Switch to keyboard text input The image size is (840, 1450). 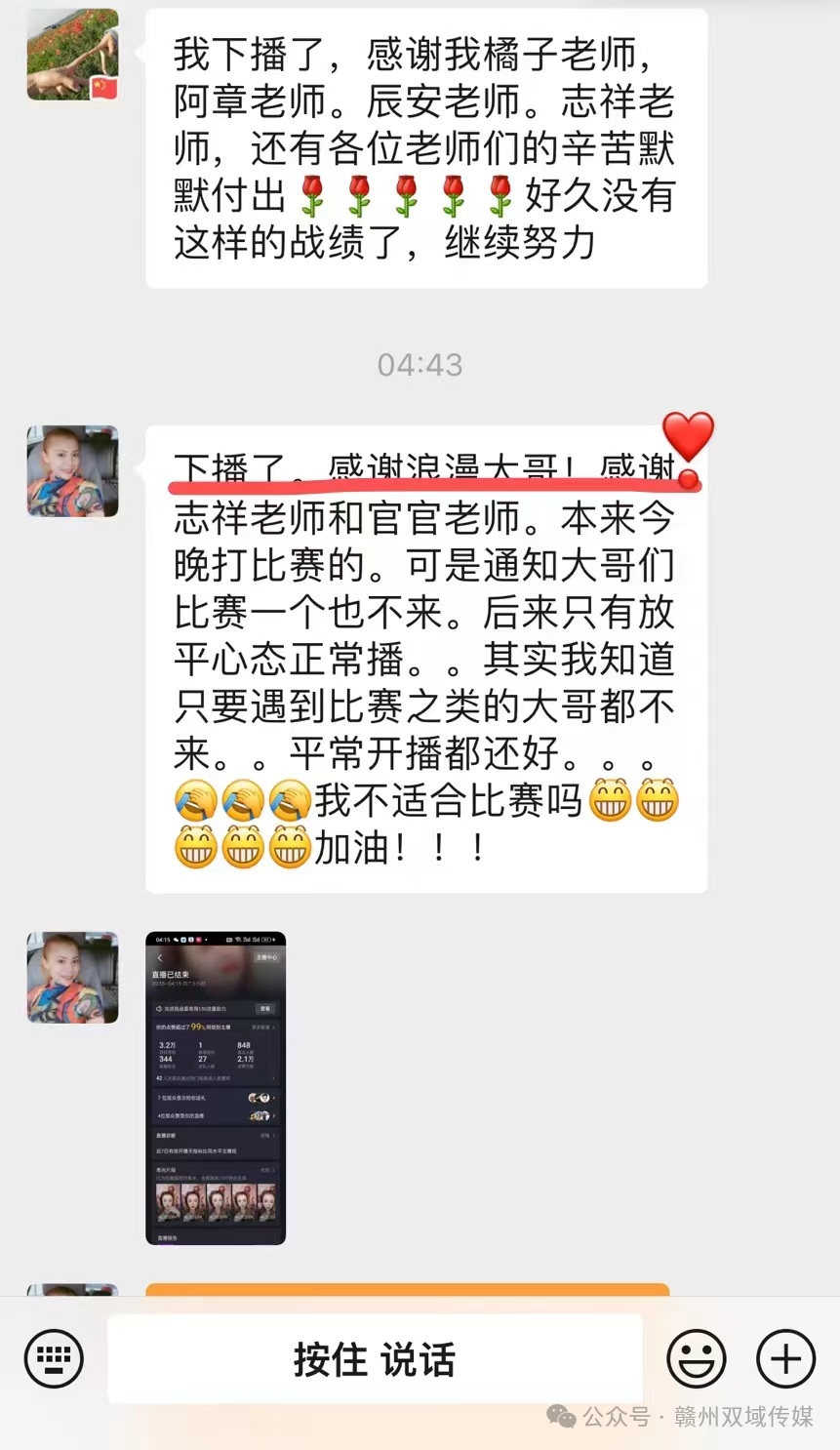click(x=54, y=1358)
